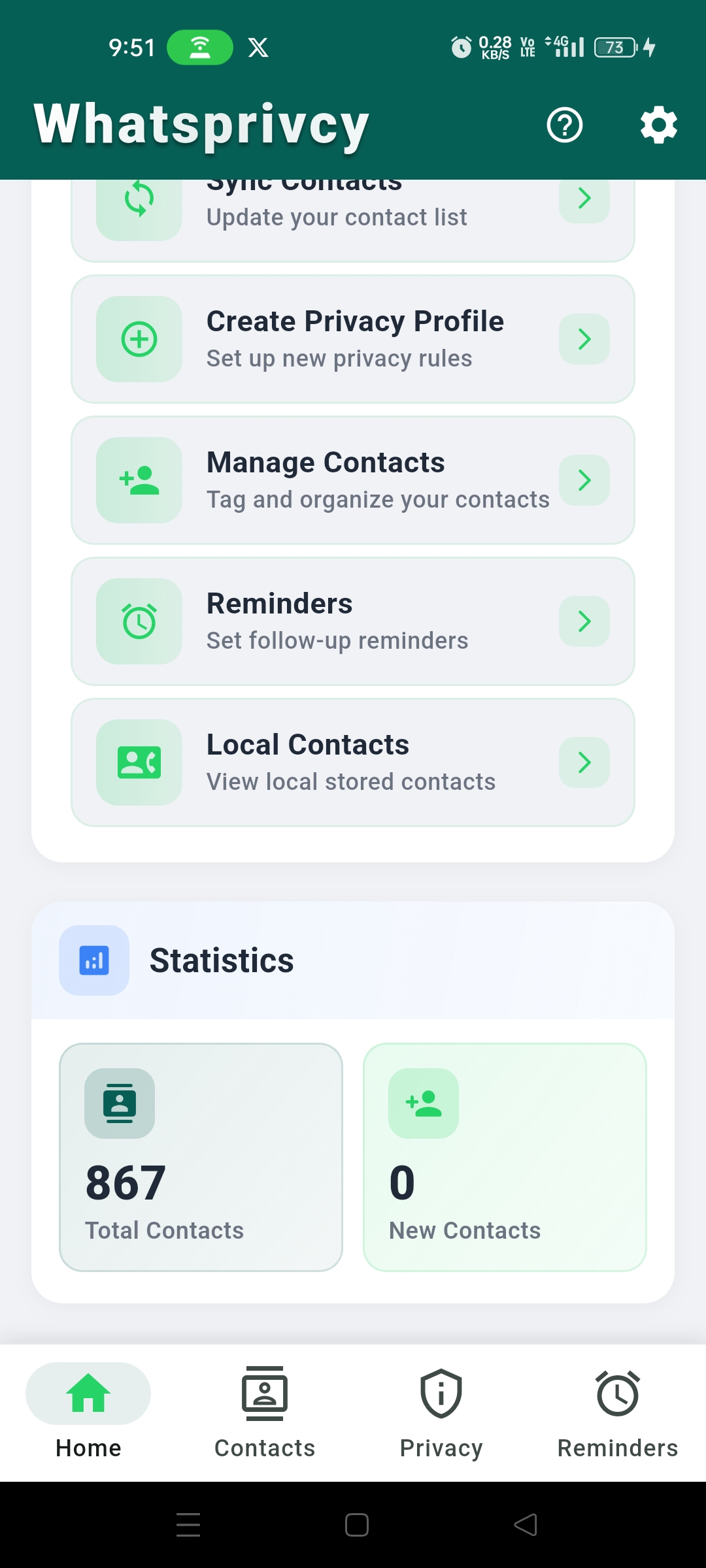Expand the Create Privacy Profile chevron
706x1568 pixels.
584,338
